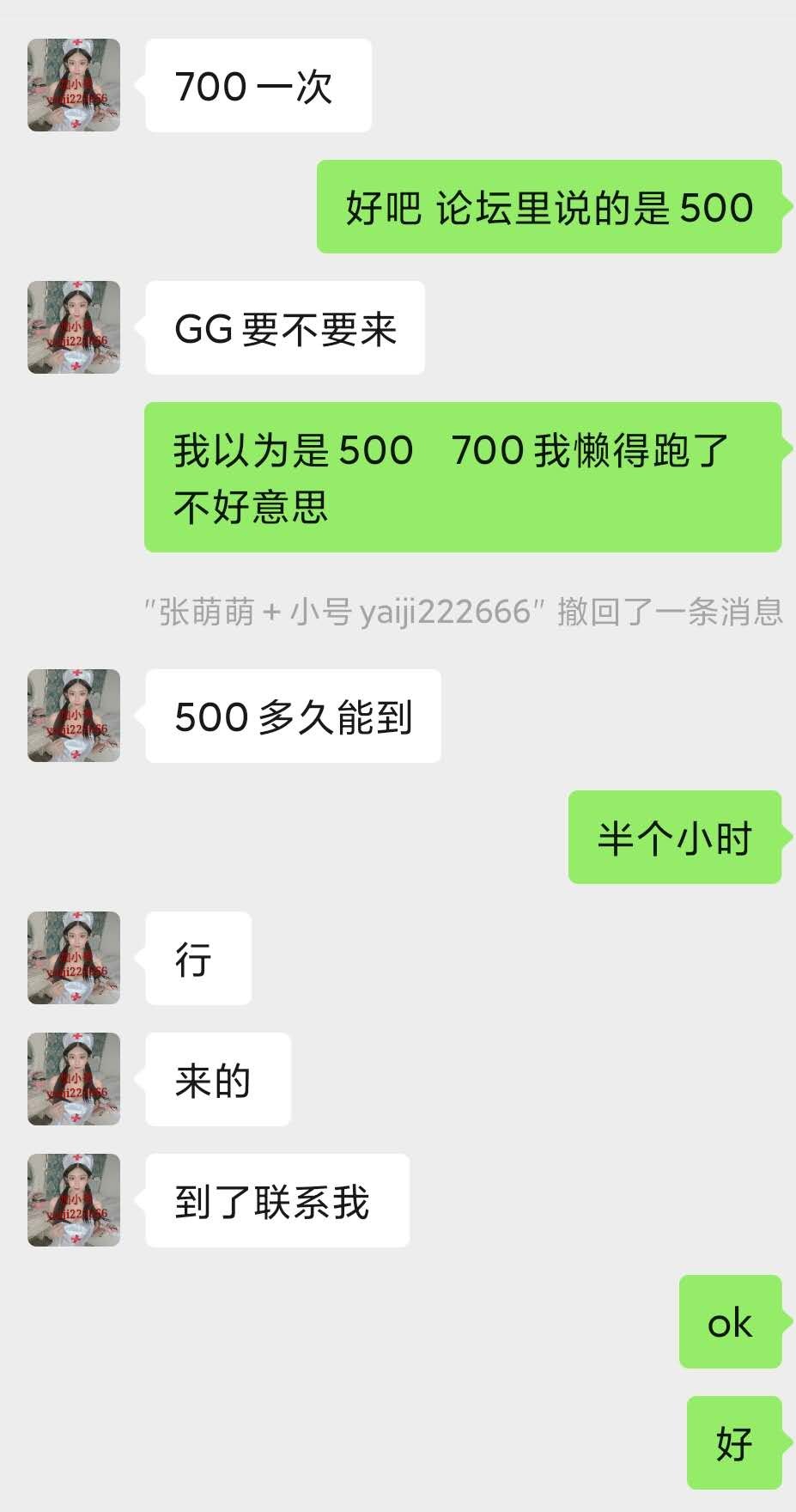This screenshot has height=1512, width=796.
Task: Tap the avatar next to "GG要不要来"
Action: coord(74,327)
